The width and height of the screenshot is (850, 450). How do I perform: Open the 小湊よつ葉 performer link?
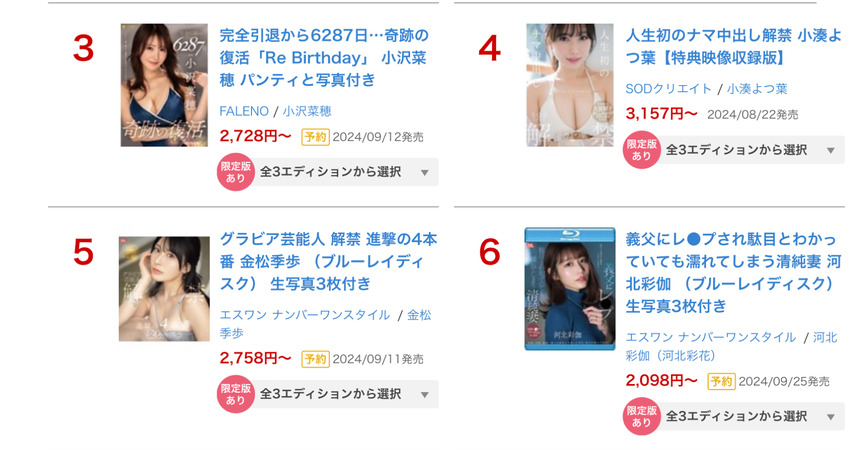pyautogui.click(x=757, y=89)
